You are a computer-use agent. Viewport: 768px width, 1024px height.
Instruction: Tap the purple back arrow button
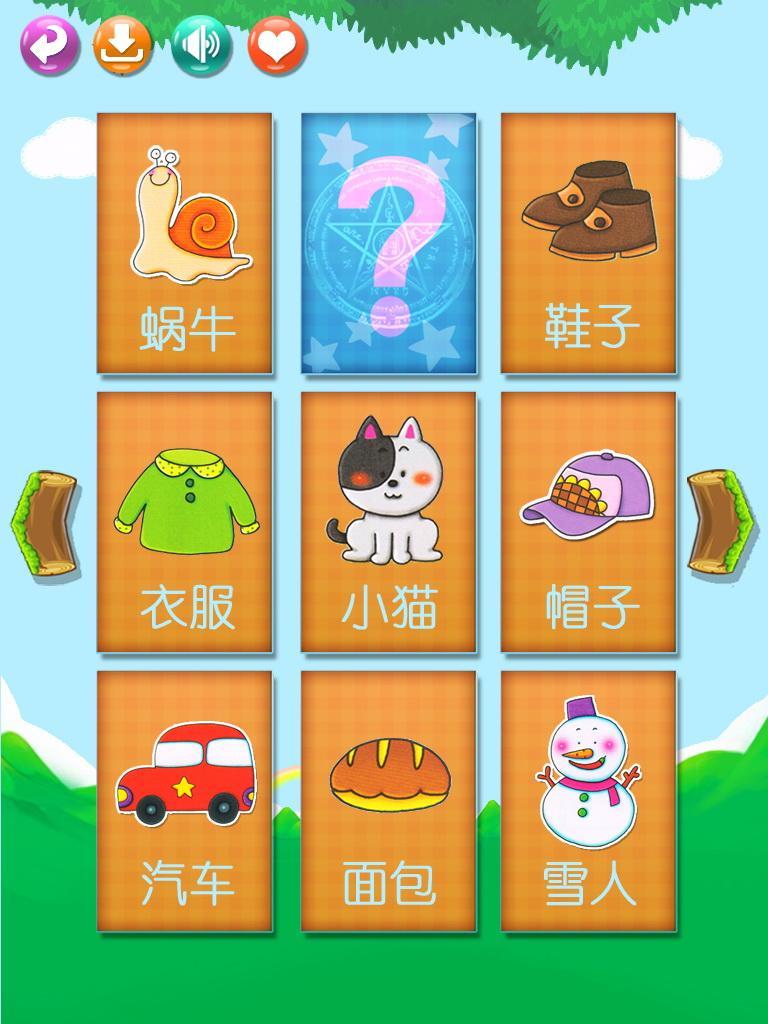click(x=49, y=45)
